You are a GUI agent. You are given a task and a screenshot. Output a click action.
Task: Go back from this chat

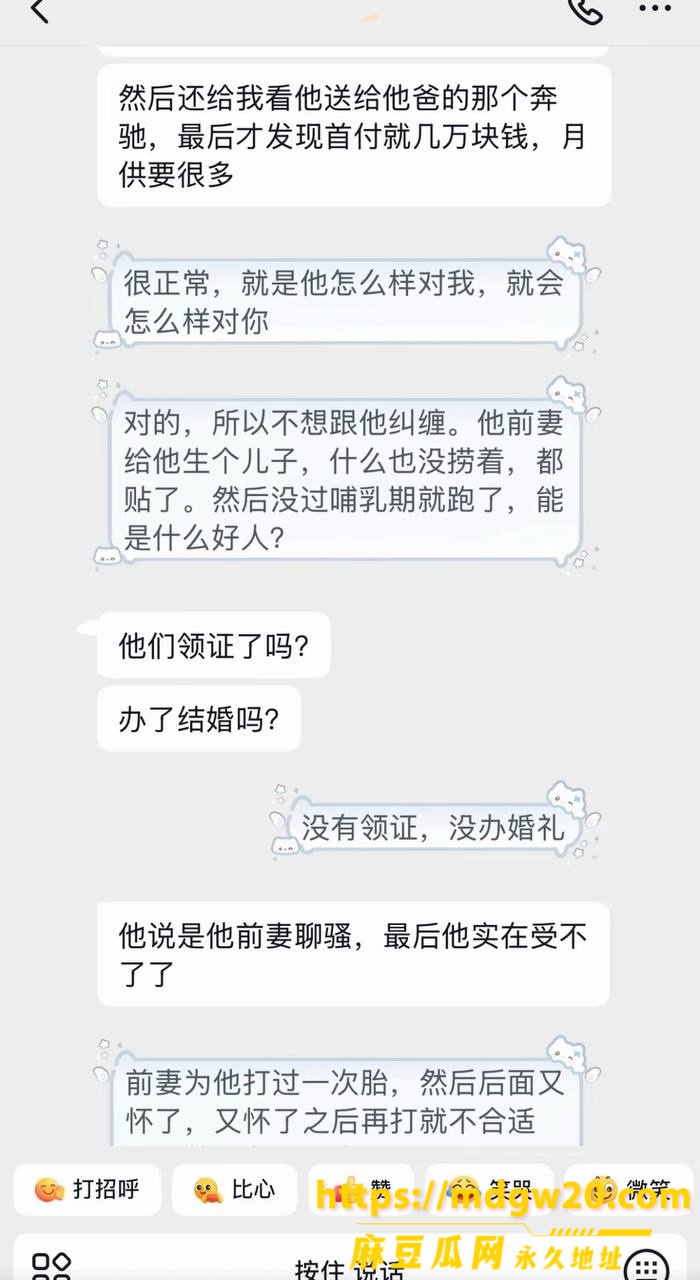39,10
